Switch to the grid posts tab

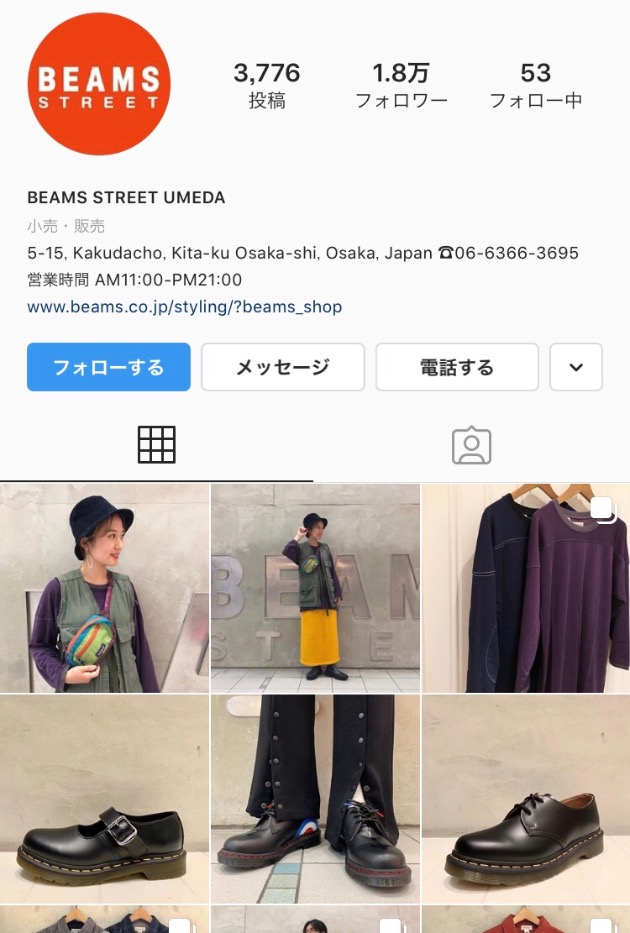pyautogui.click(x=156, y=445)
